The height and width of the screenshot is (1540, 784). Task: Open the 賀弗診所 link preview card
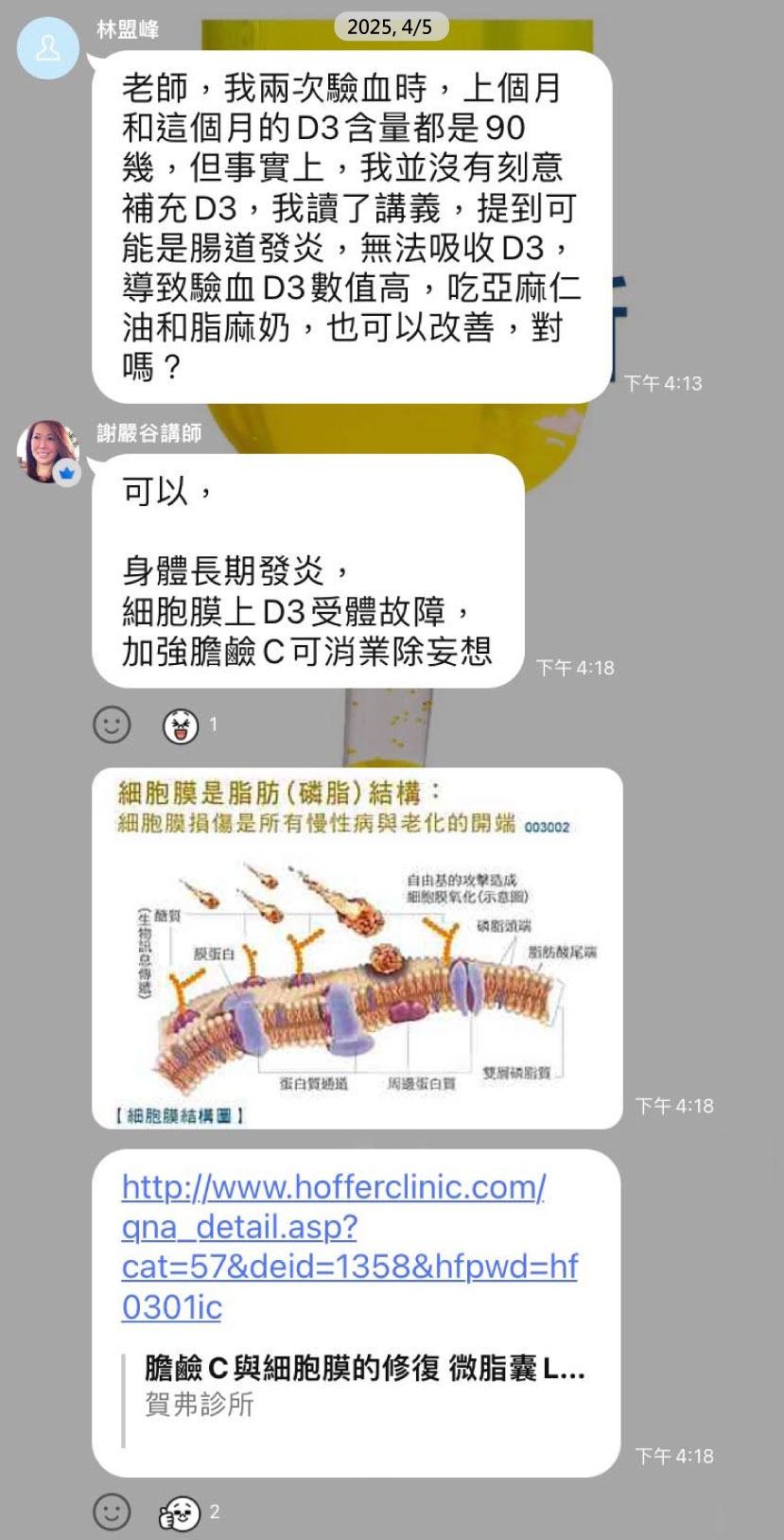coord(363,1386)
